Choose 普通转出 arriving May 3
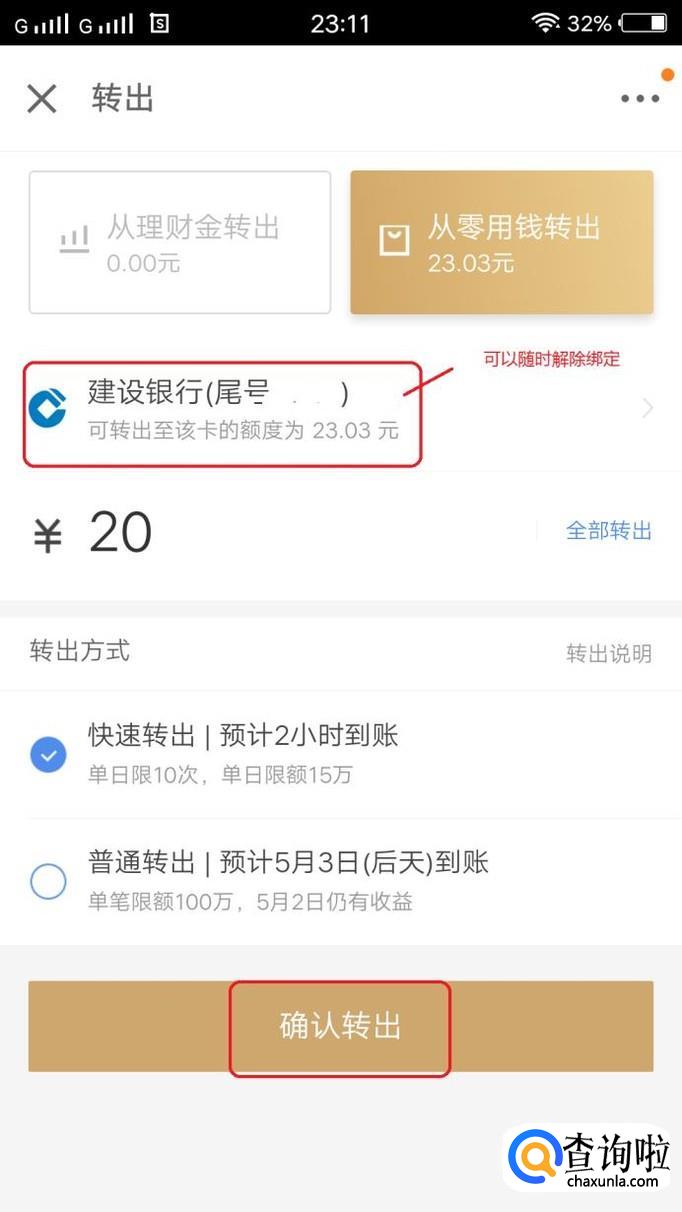 [x=48, y=880]
